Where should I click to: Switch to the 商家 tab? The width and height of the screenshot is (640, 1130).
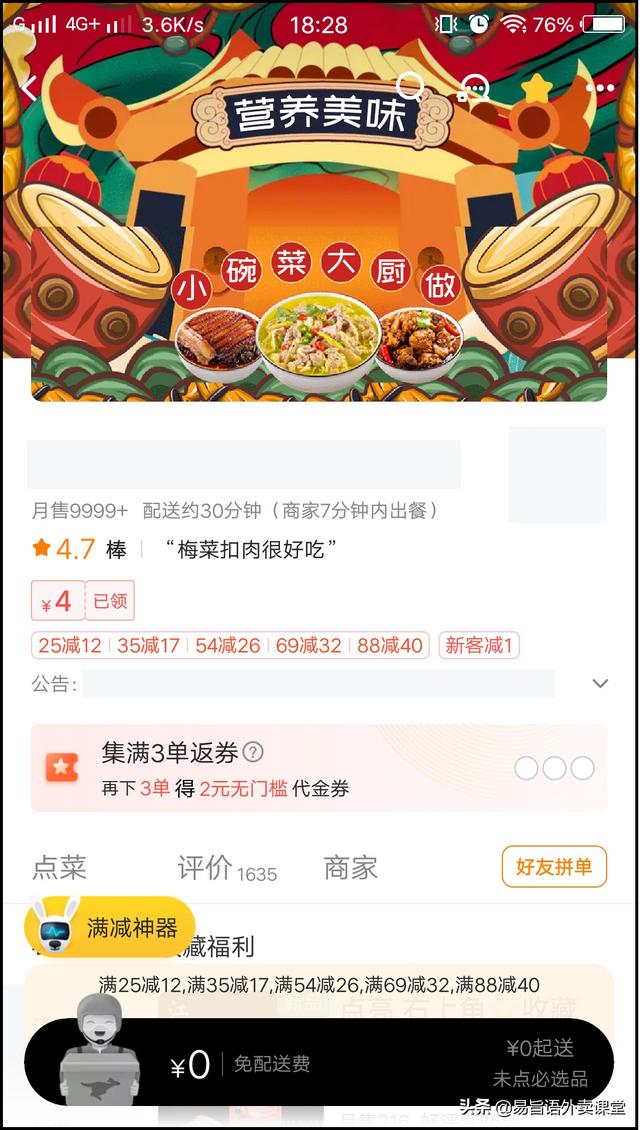pyautogui.click(x=351, y=868)
